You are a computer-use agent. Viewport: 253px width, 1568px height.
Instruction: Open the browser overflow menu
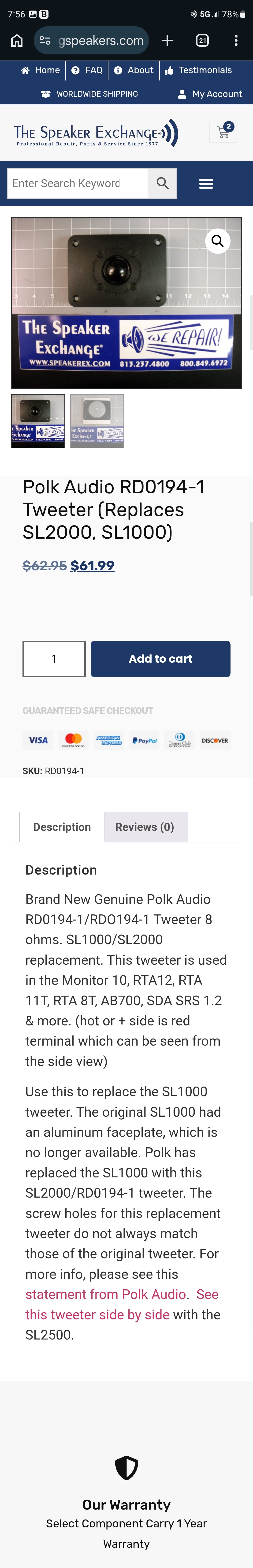click(x=236, y=41)
